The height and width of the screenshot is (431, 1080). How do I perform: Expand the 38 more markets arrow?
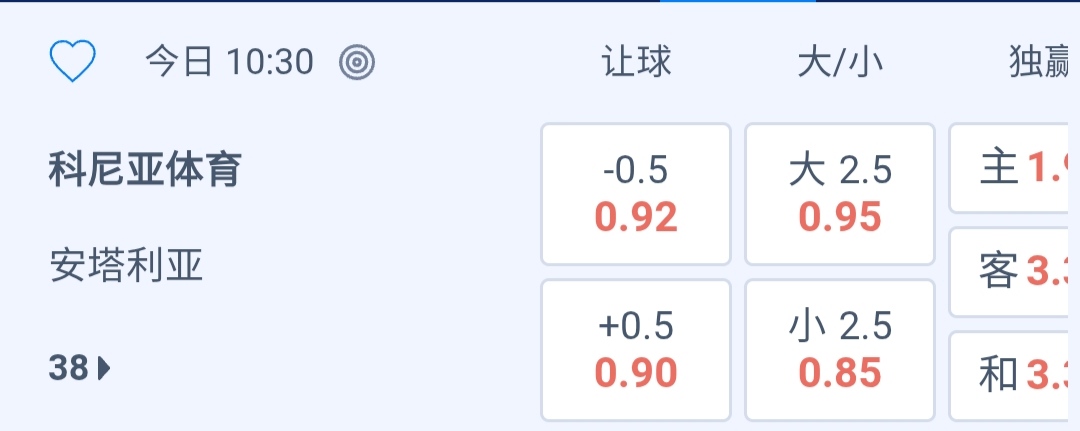(80, 369)
